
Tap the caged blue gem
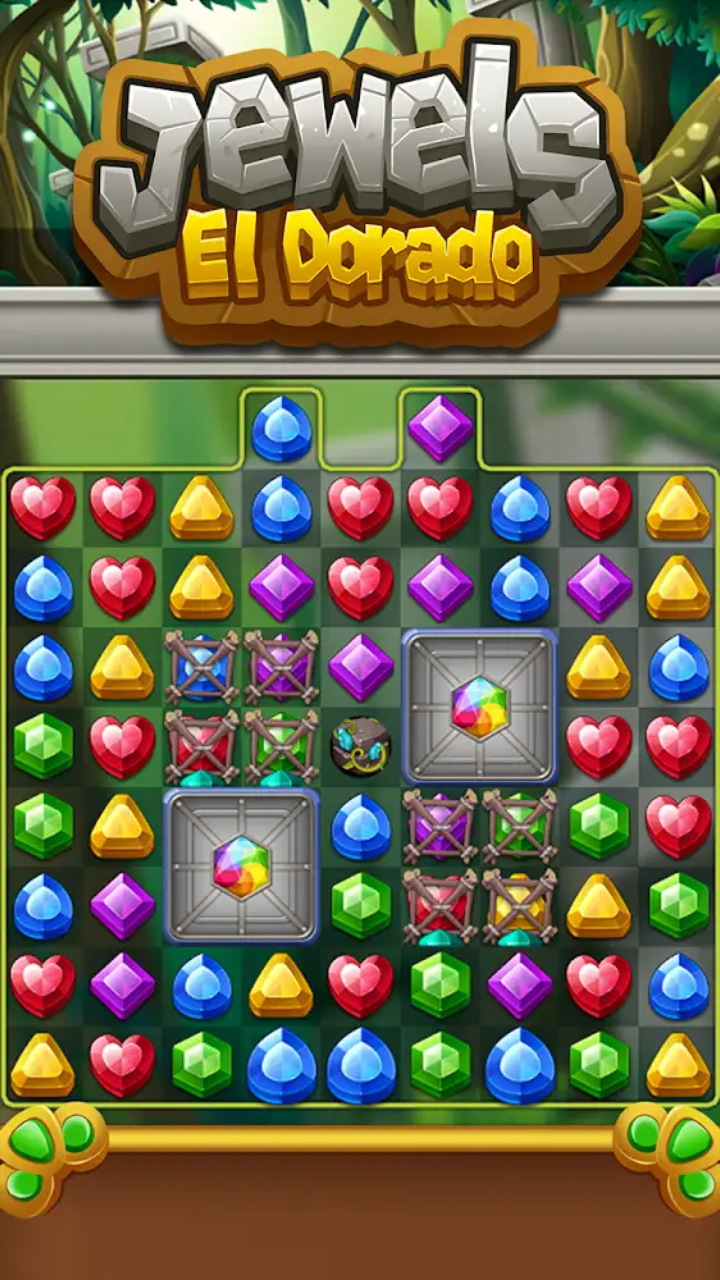coord(202,667)
